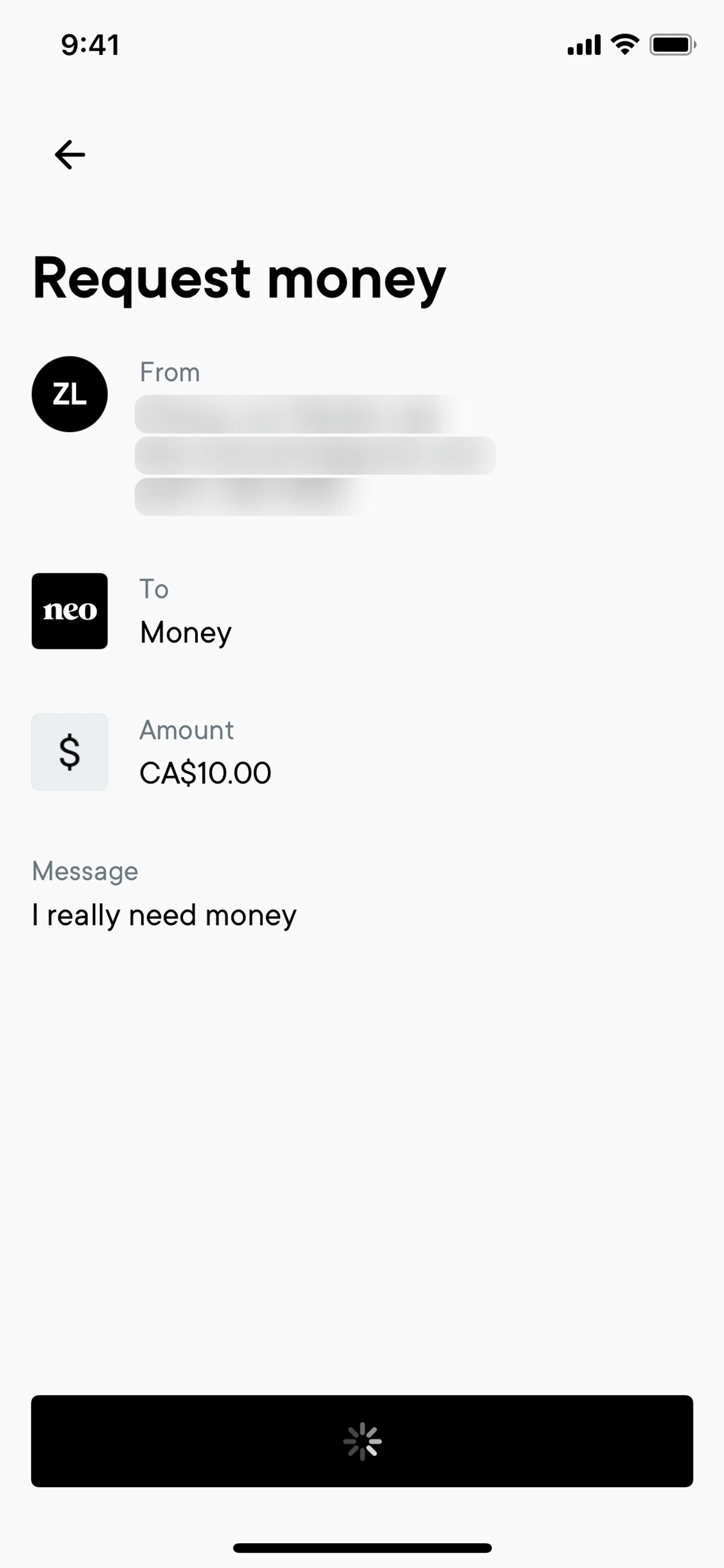Tap the black loading button at bottom
724x1568 pixels.
[362, 1441]
